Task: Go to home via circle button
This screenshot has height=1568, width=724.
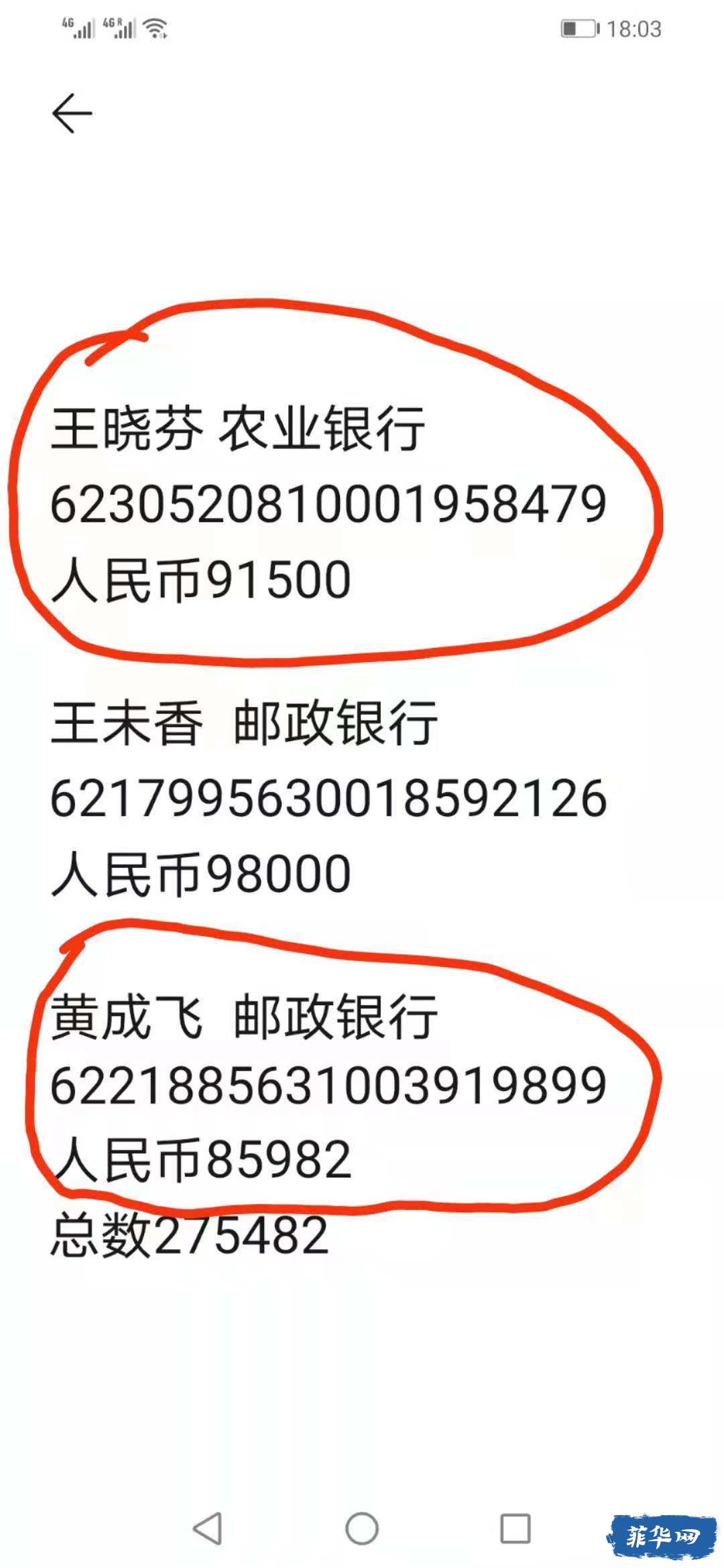Action: pos(362,1528)
